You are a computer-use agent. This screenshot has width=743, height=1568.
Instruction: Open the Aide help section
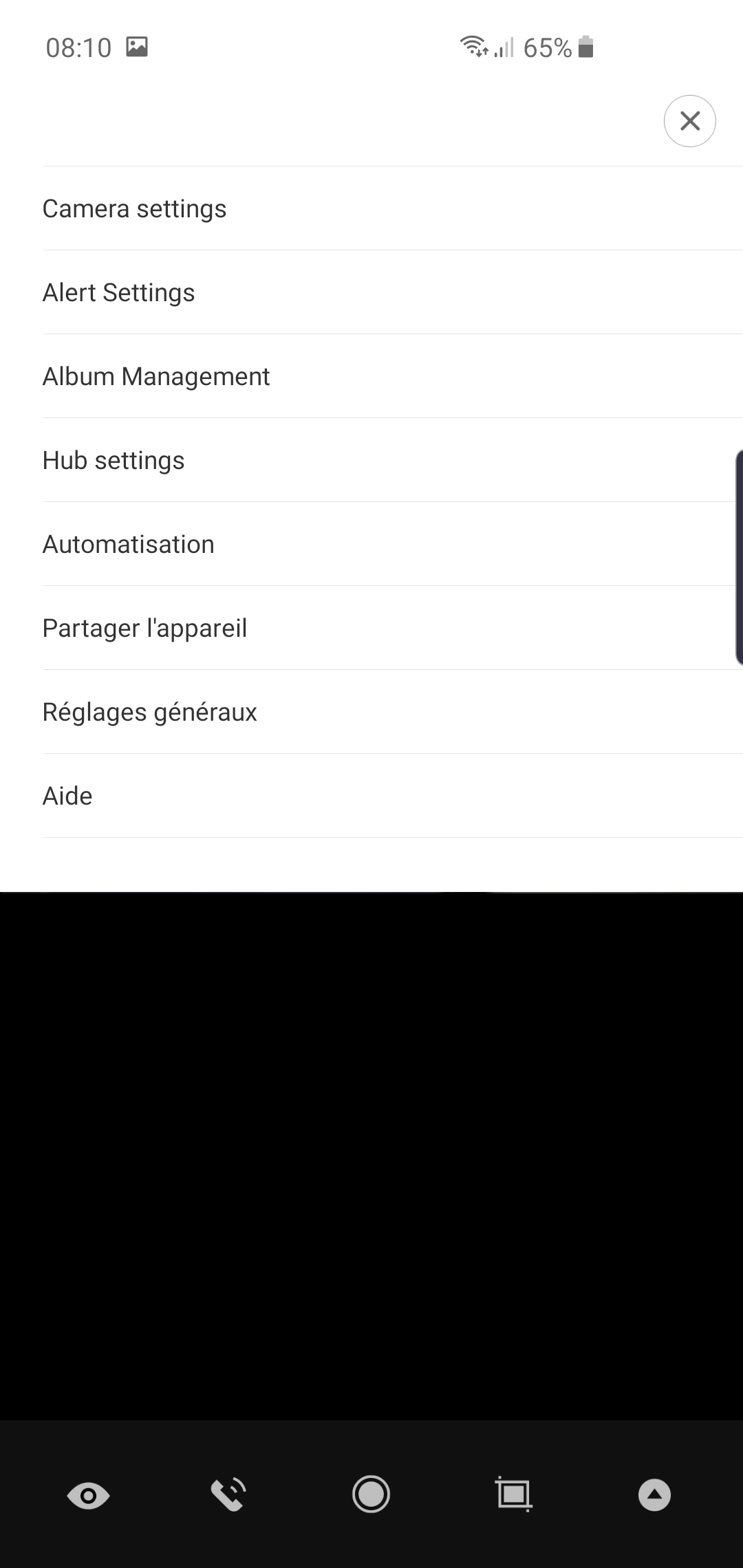(x=393, y=796)
